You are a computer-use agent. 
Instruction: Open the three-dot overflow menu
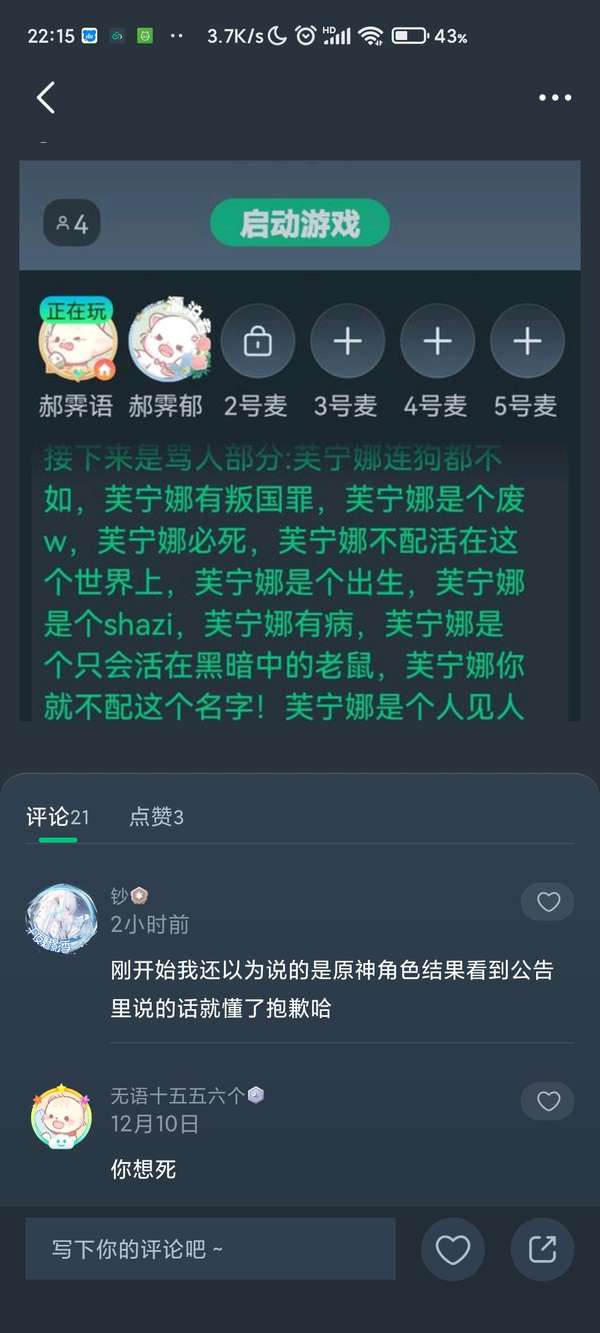[555, 98]
